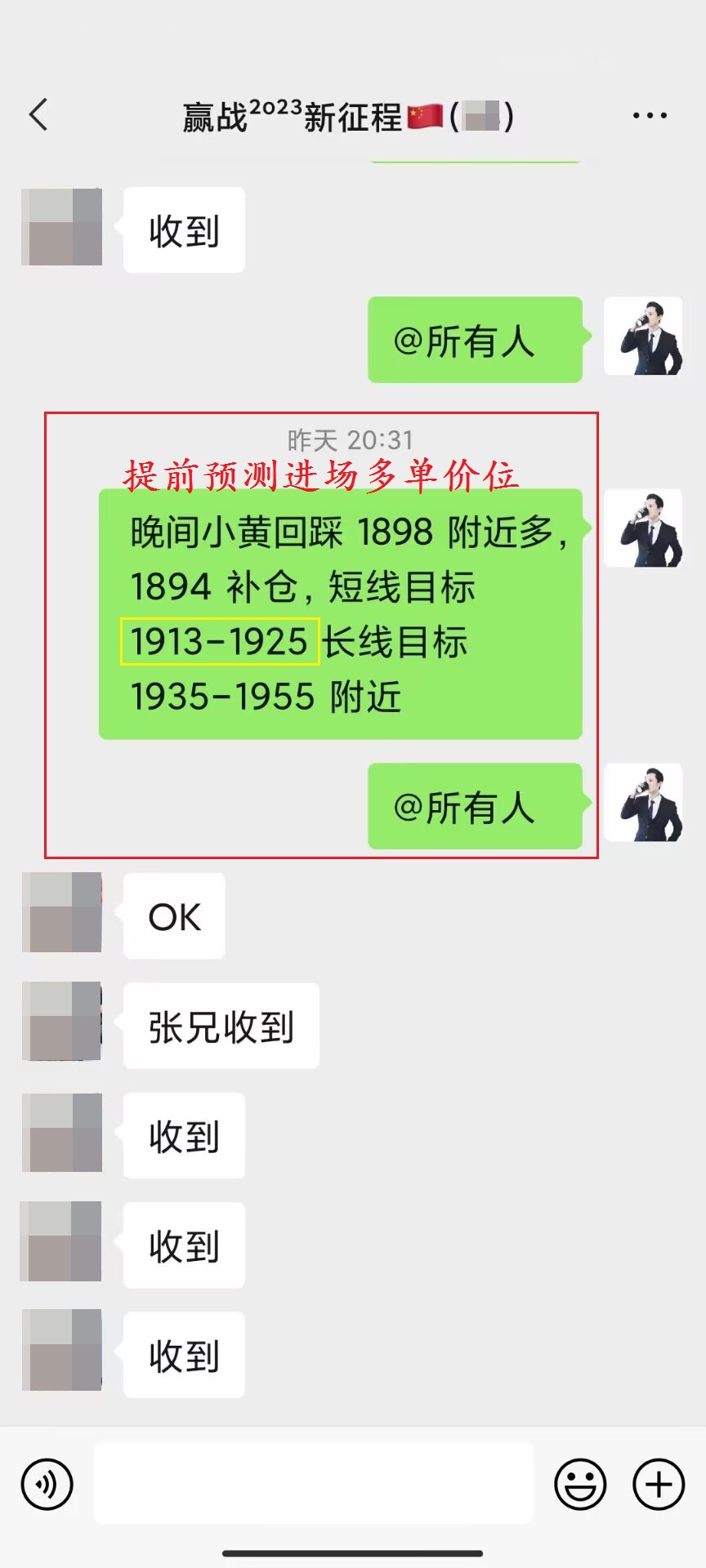Focus the message text field

313,1482
